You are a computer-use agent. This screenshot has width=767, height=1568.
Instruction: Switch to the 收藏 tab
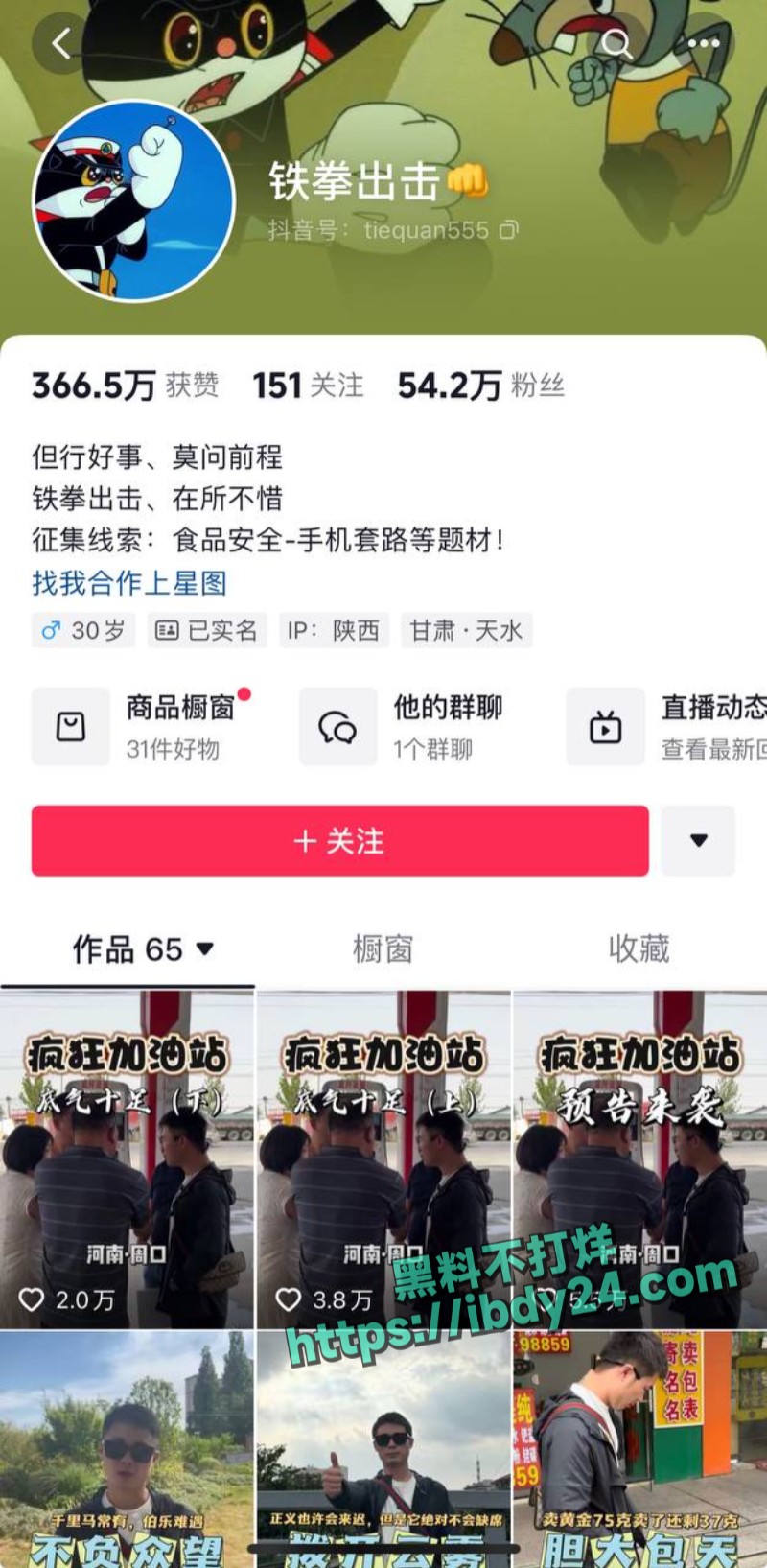click(x=639, y=949)
